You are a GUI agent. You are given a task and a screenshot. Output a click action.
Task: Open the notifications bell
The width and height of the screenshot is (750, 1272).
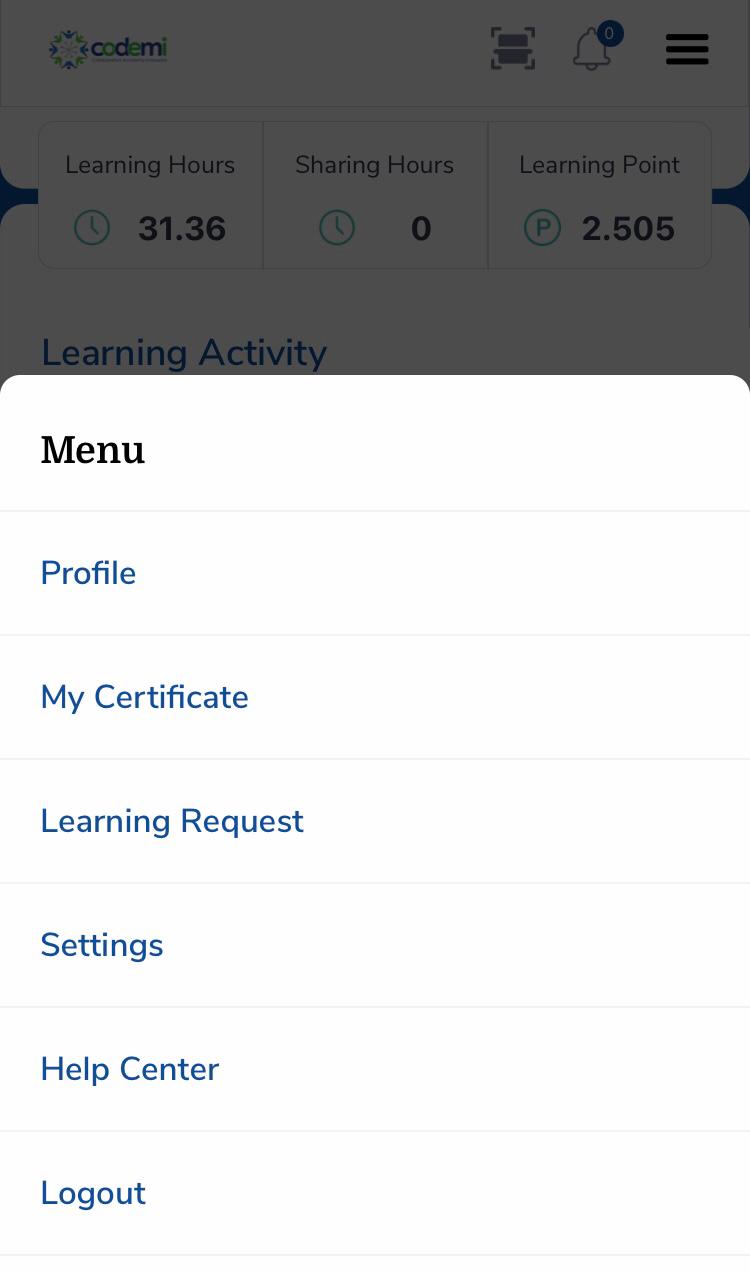pos(593,49)
